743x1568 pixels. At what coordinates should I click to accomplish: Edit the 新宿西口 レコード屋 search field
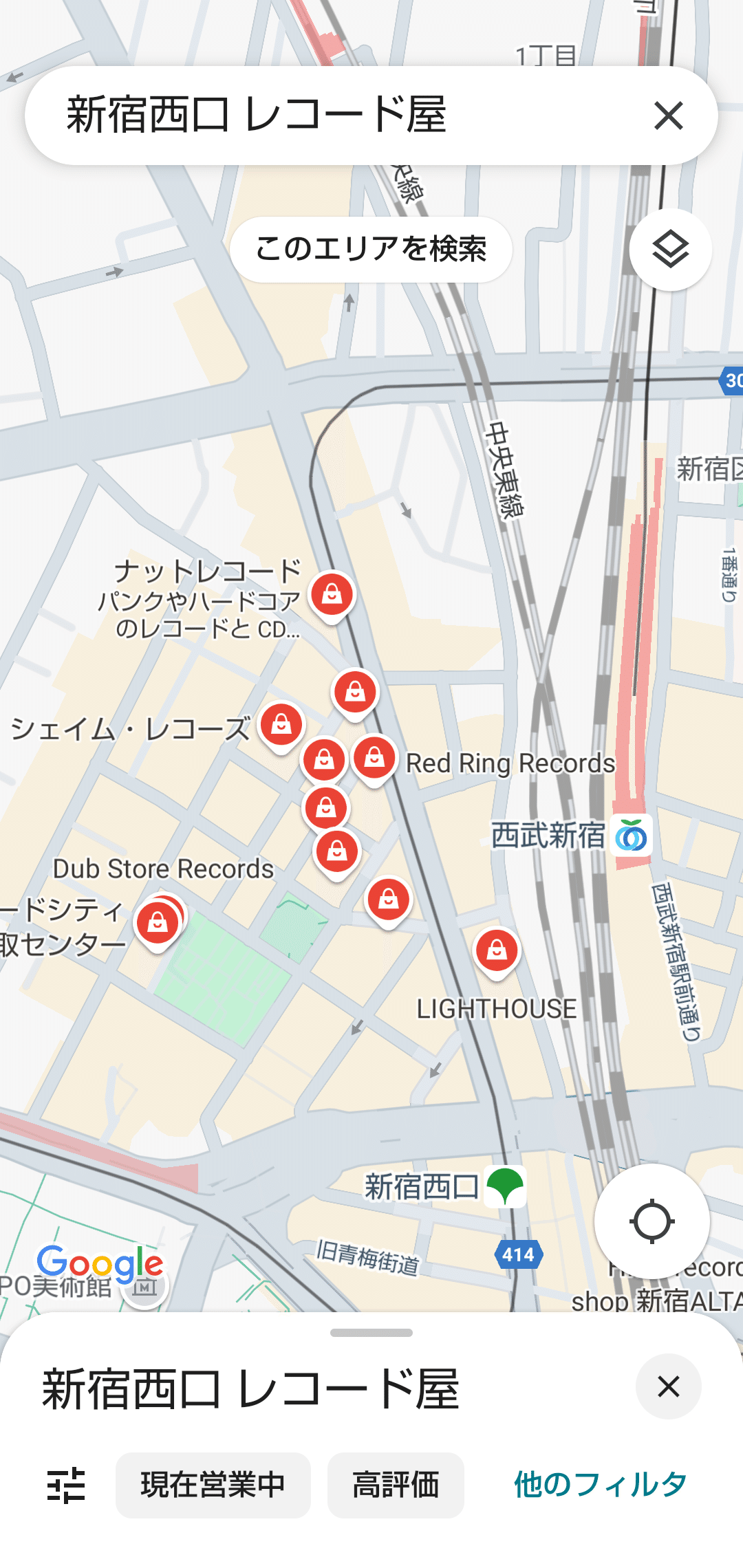click(330, 116)
